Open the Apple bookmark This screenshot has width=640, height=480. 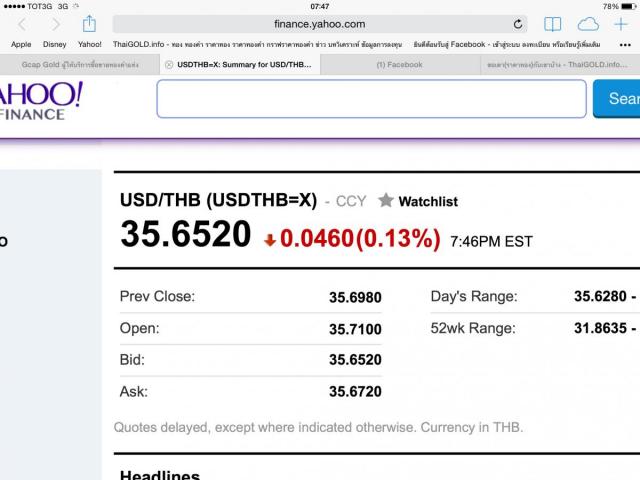point(21,44)
